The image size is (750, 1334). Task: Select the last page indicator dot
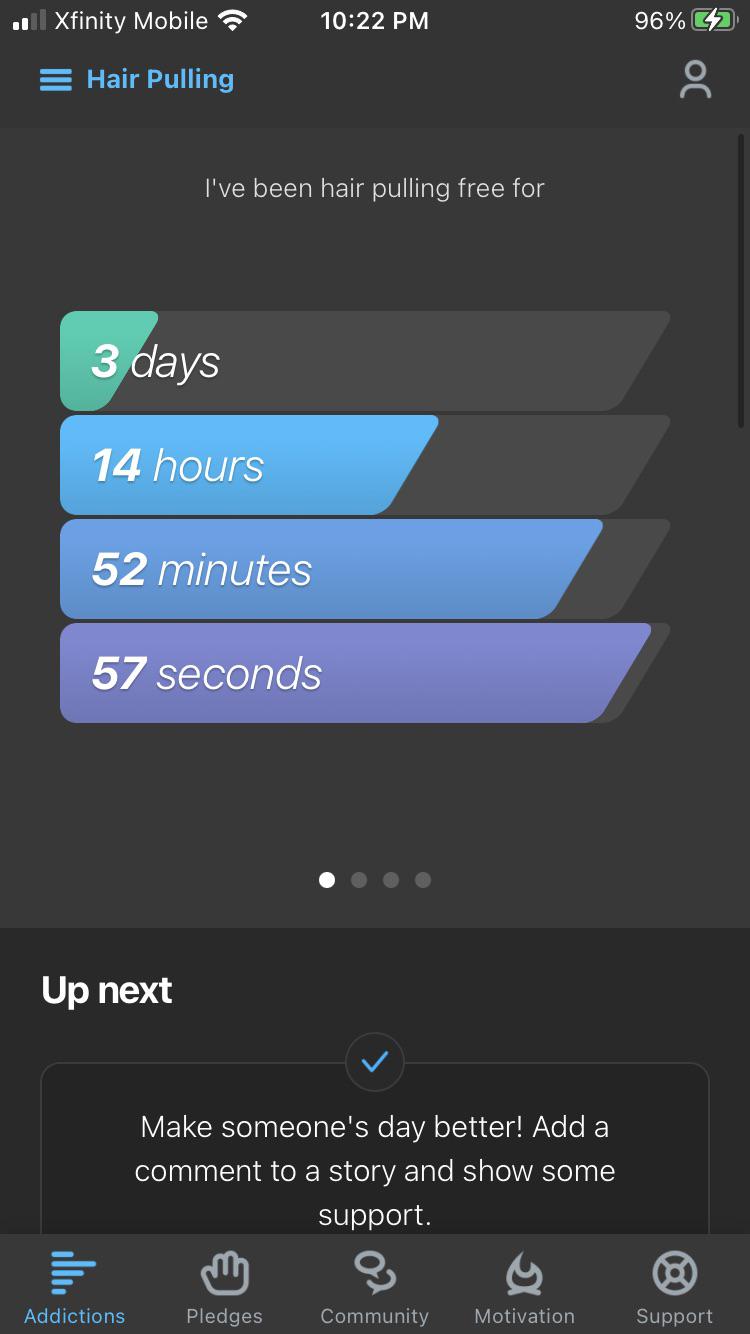click(x=423, y=880)
